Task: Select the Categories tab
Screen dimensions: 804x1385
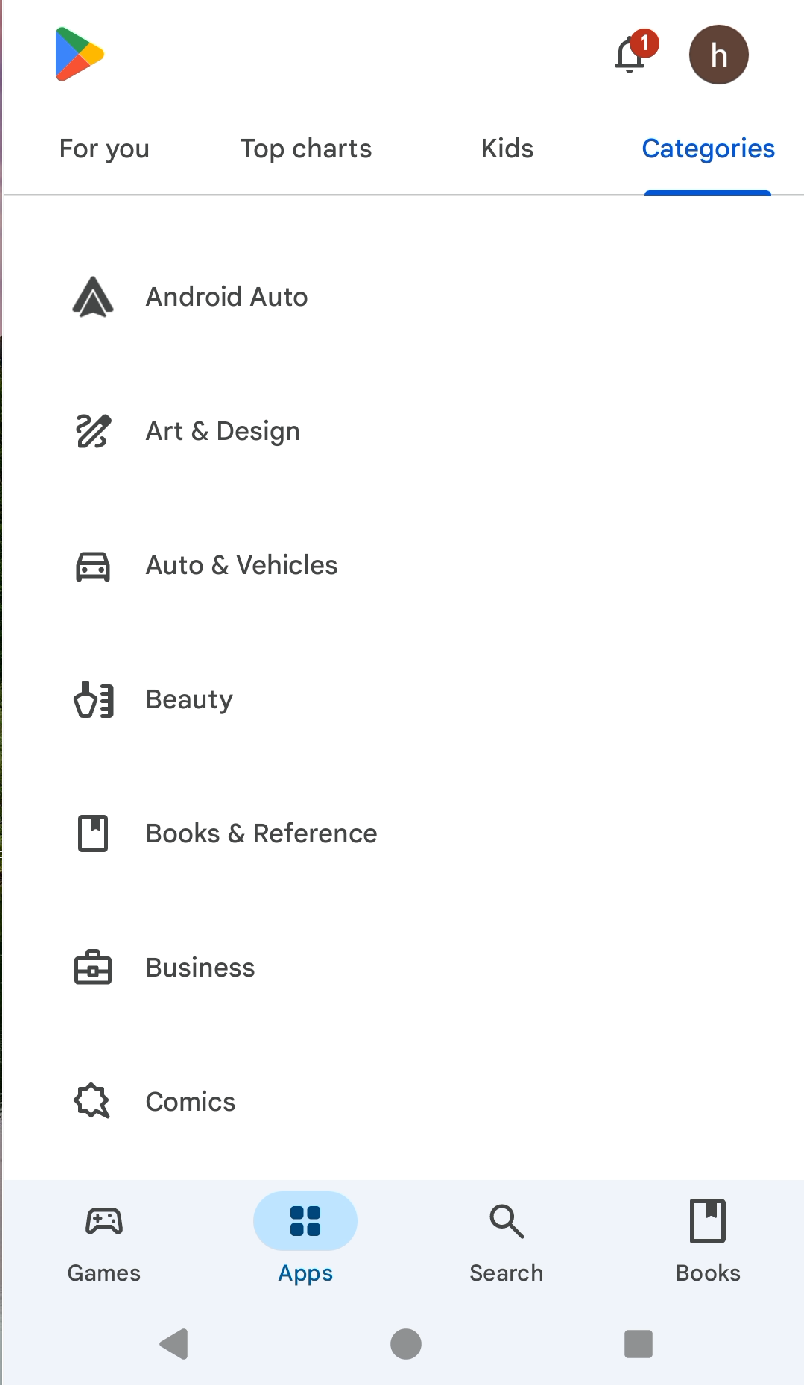Action: coord(708,149)
